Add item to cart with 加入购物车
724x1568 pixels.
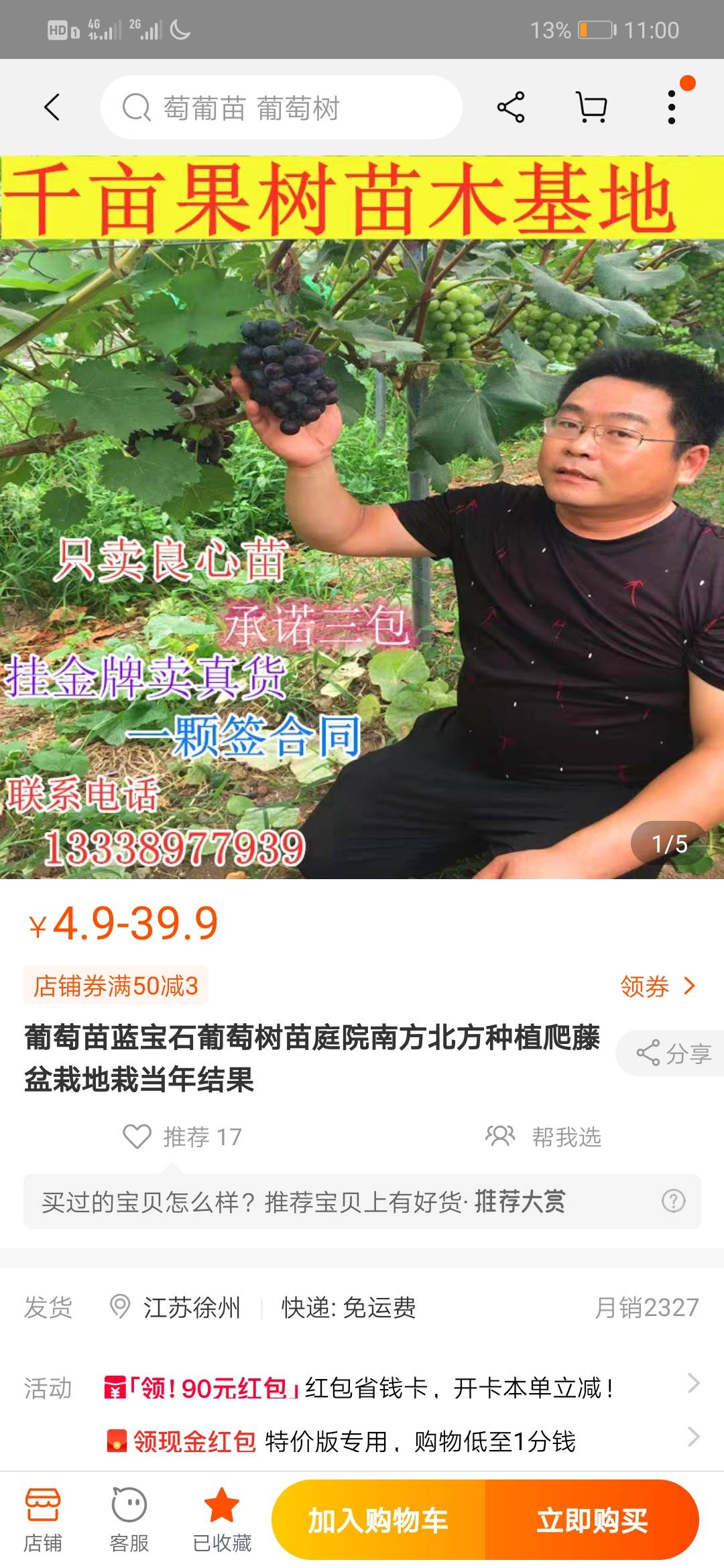point(378,1520)
